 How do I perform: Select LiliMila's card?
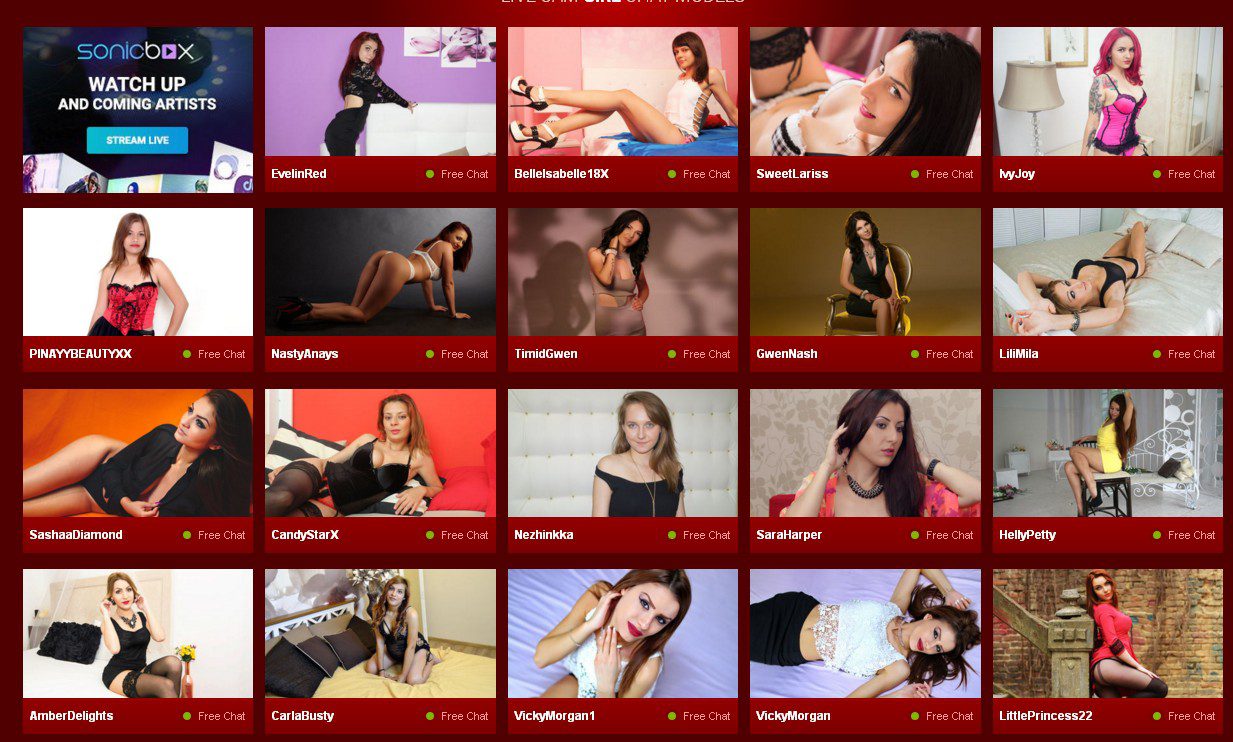point(1107,272)
